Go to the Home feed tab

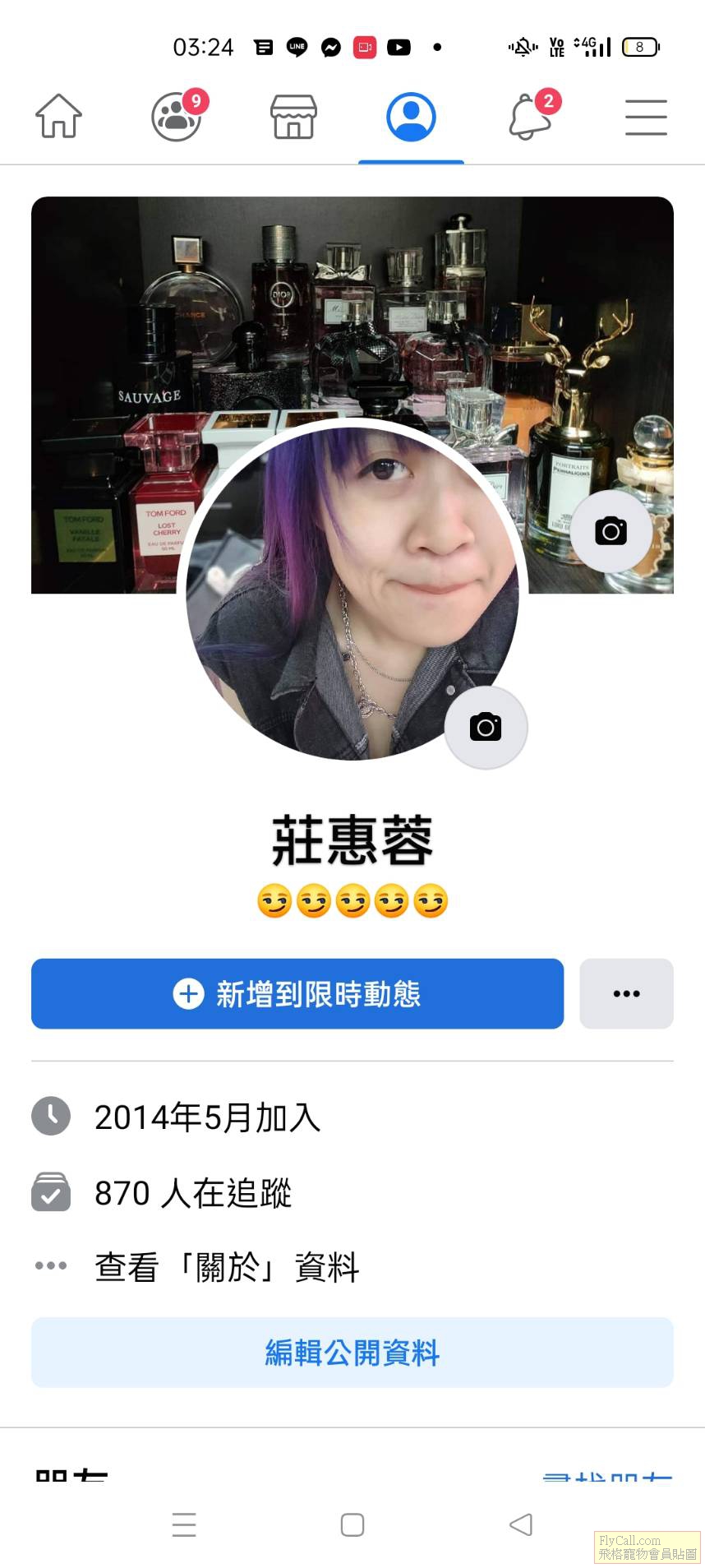click(x=58, y=116)
